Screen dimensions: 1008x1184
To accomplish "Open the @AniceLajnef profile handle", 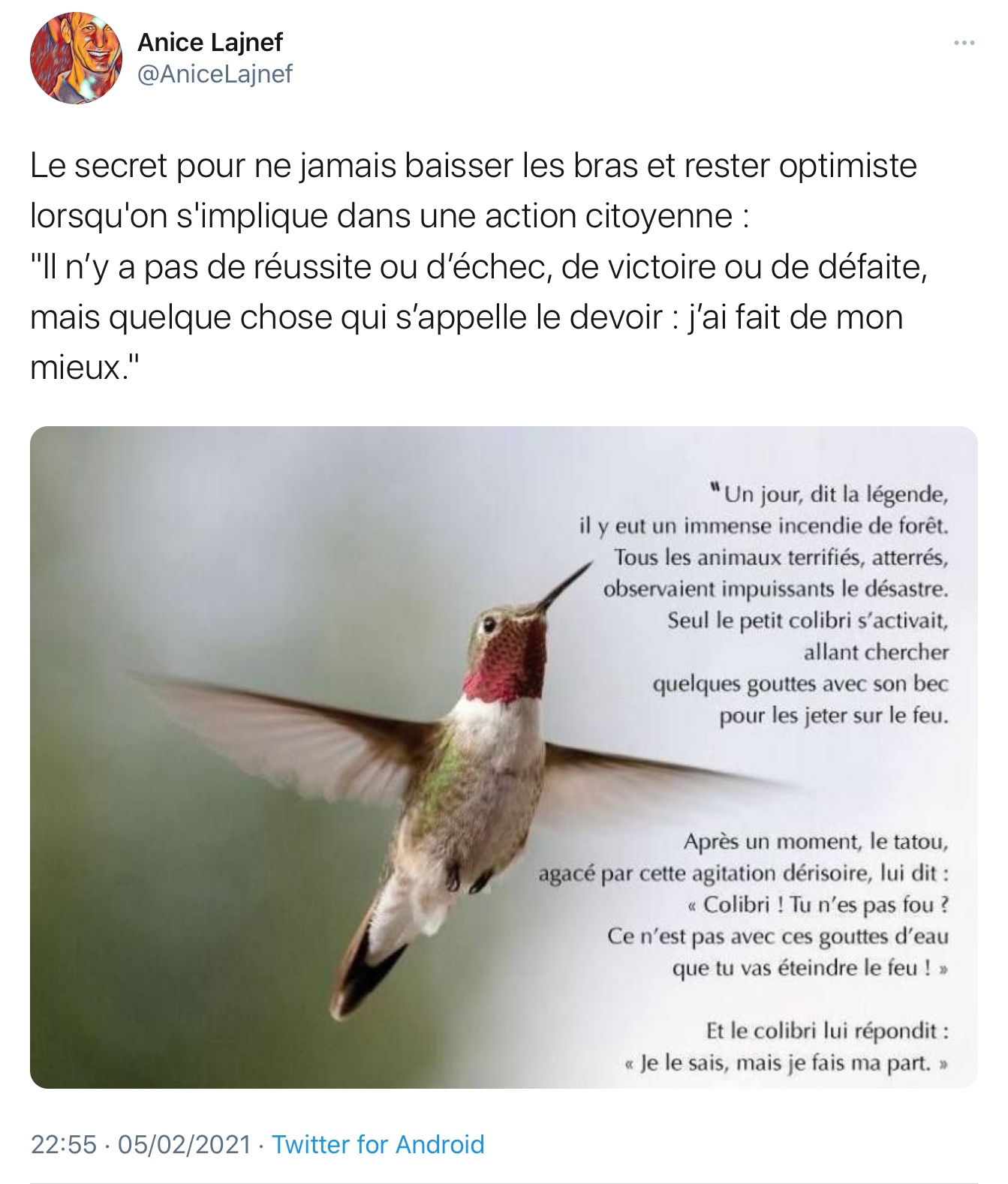I will click(215, 74).
